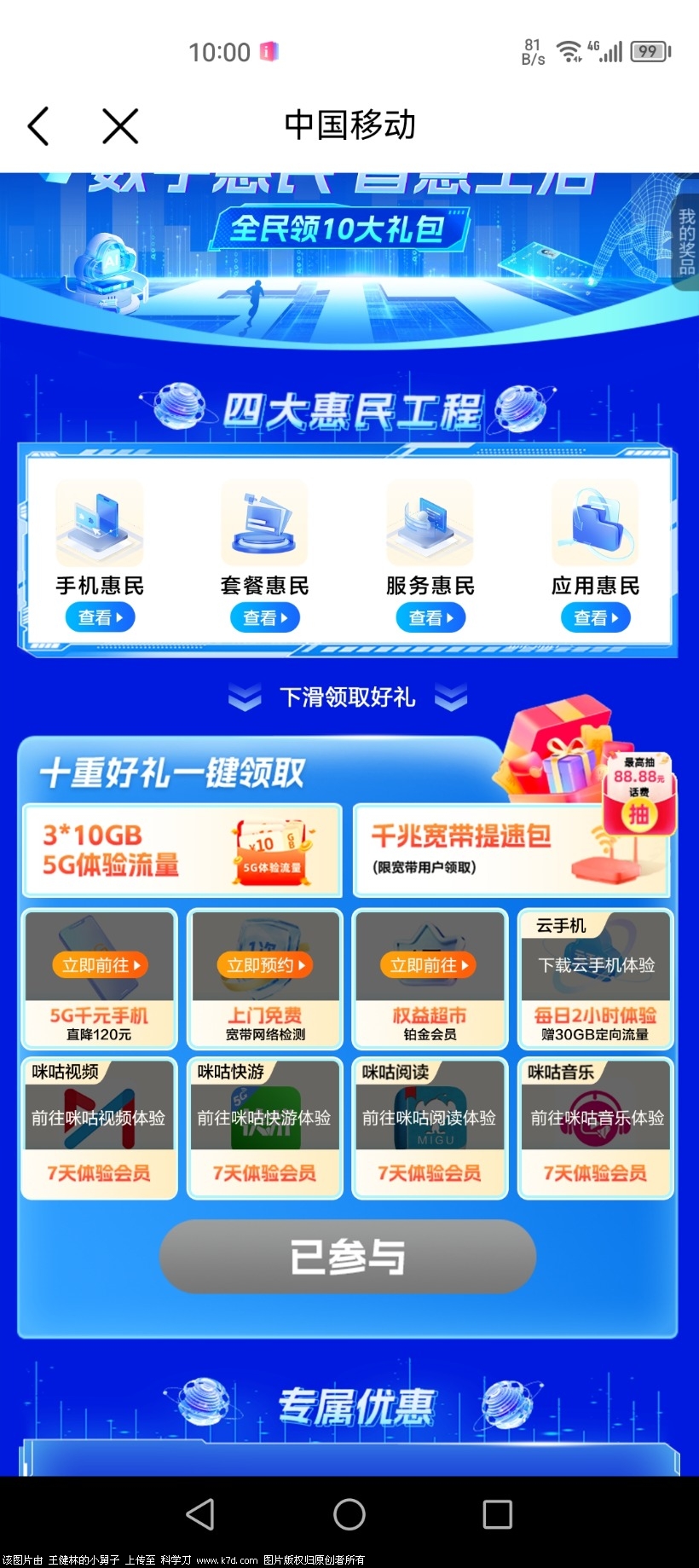Open the 咪咕视频 7天体验会员 card
Image resolution: width=699 pixels, height=1568 pixels.
99,1128
